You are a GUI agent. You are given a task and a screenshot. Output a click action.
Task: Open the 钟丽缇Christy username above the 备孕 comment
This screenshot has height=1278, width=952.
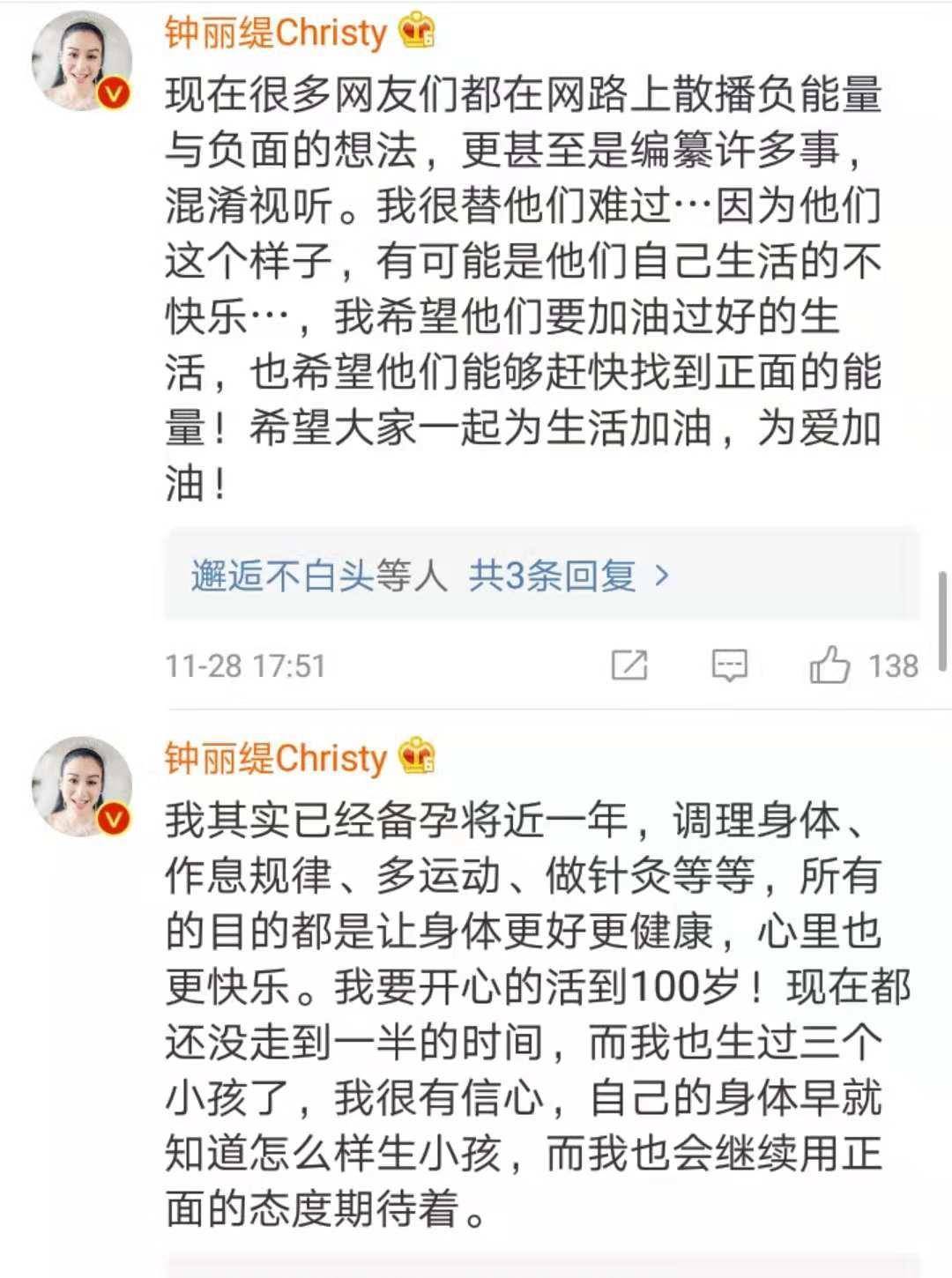point(275,758)
